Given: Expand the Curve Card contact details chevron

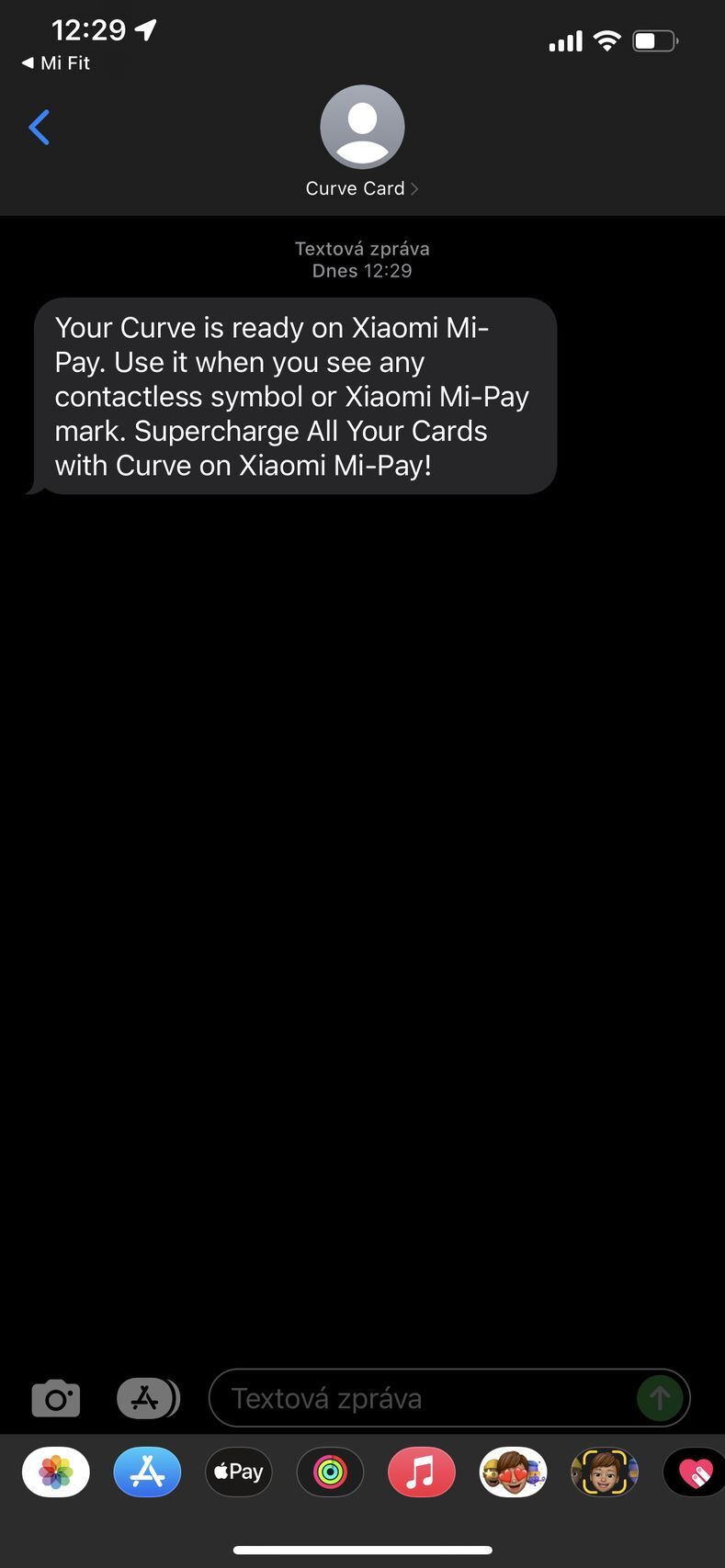Looking at the screenshot, I should (414, 188).
